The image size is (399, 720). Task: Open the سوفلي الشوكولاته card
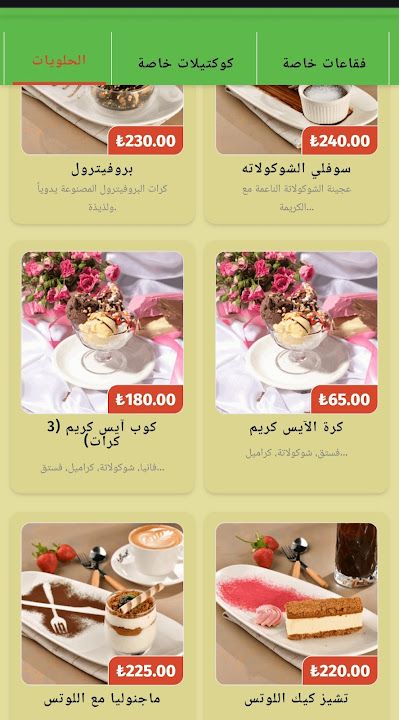point(296,154)
